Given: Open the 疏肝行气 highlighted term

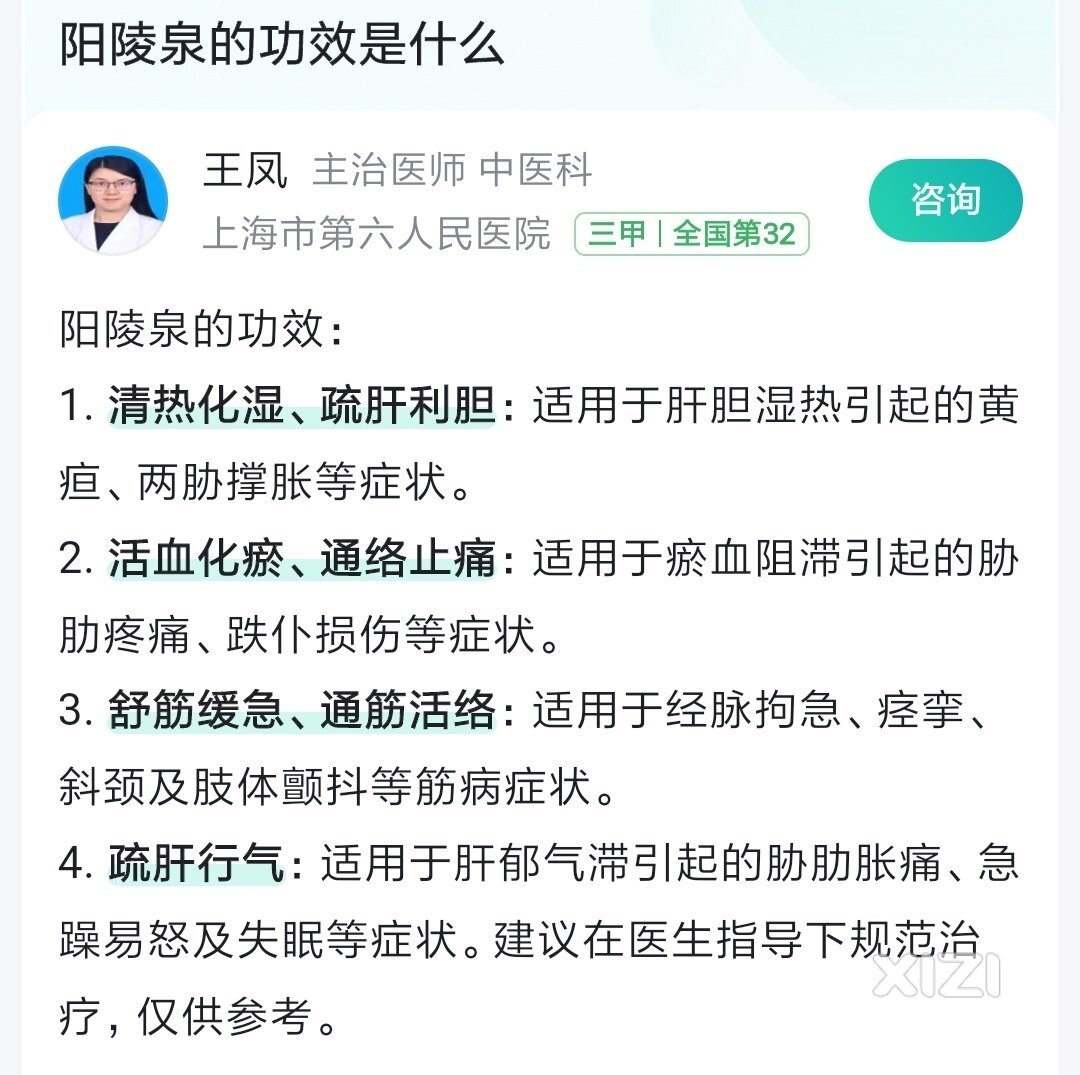Looking at the screenshot, I should tap(196, 864).
